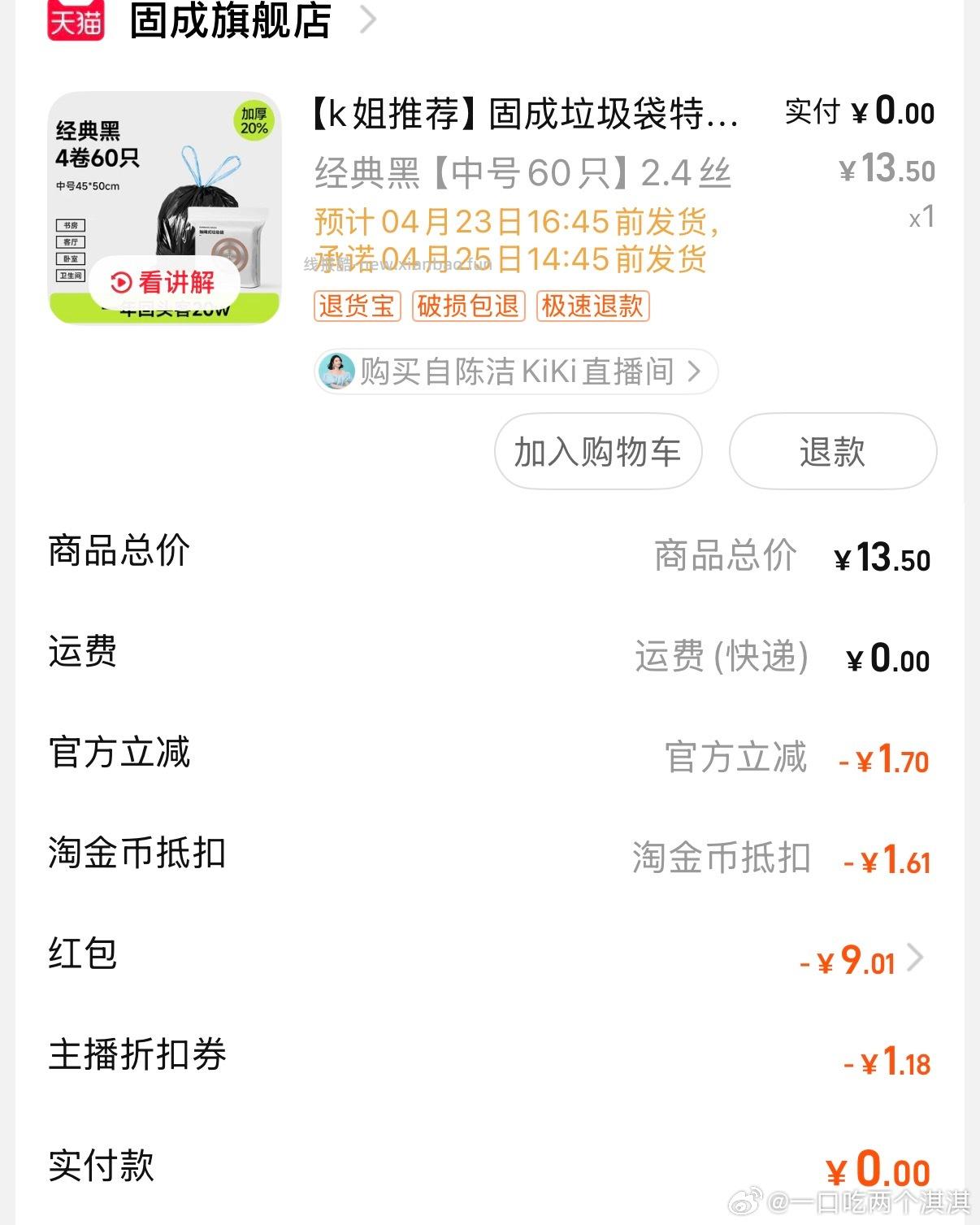Open the product title 固成垃圾袋特...

tap(520, 114)
